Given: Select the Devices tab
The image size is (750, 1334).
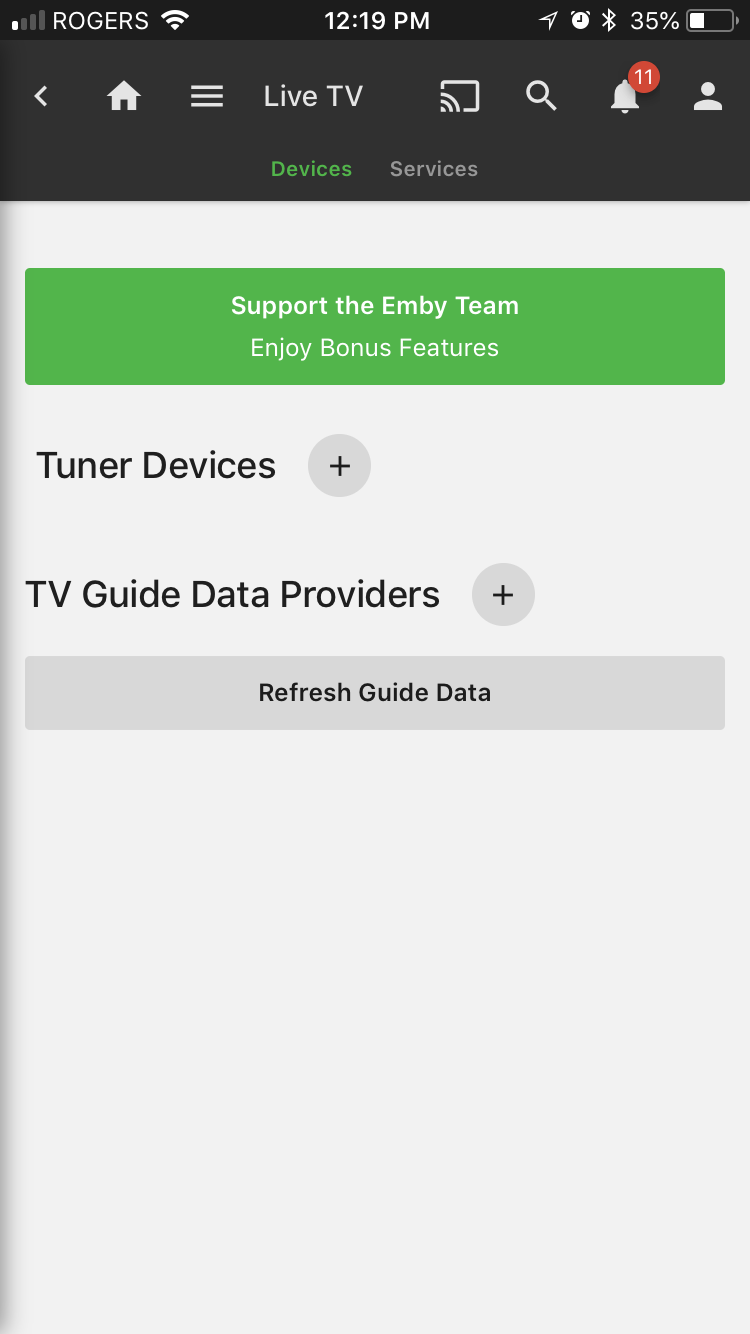Looking at the screenshot, I should (311, 169).
